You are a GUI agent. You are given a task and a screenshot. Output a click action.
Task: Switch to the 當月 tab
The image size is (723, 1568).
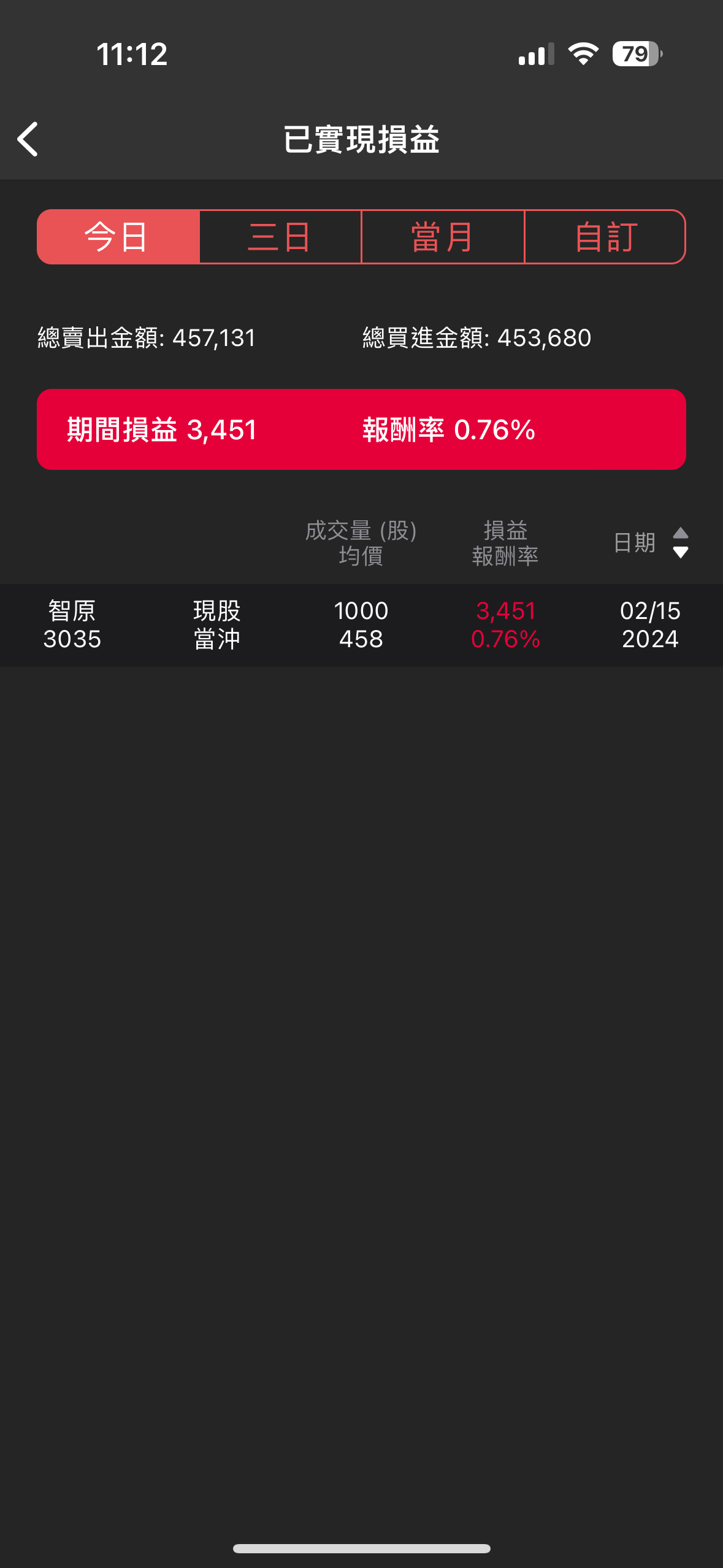(442, 237)
